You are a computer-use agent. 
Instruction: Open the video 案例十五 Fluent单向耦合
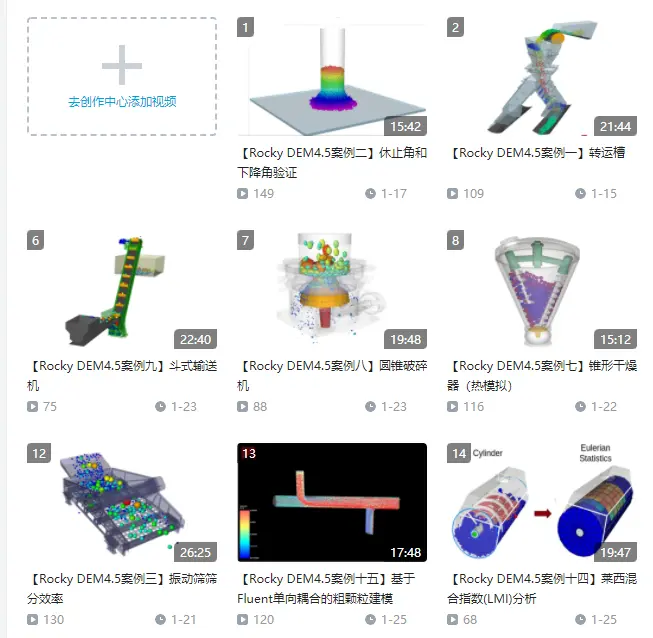332,503
